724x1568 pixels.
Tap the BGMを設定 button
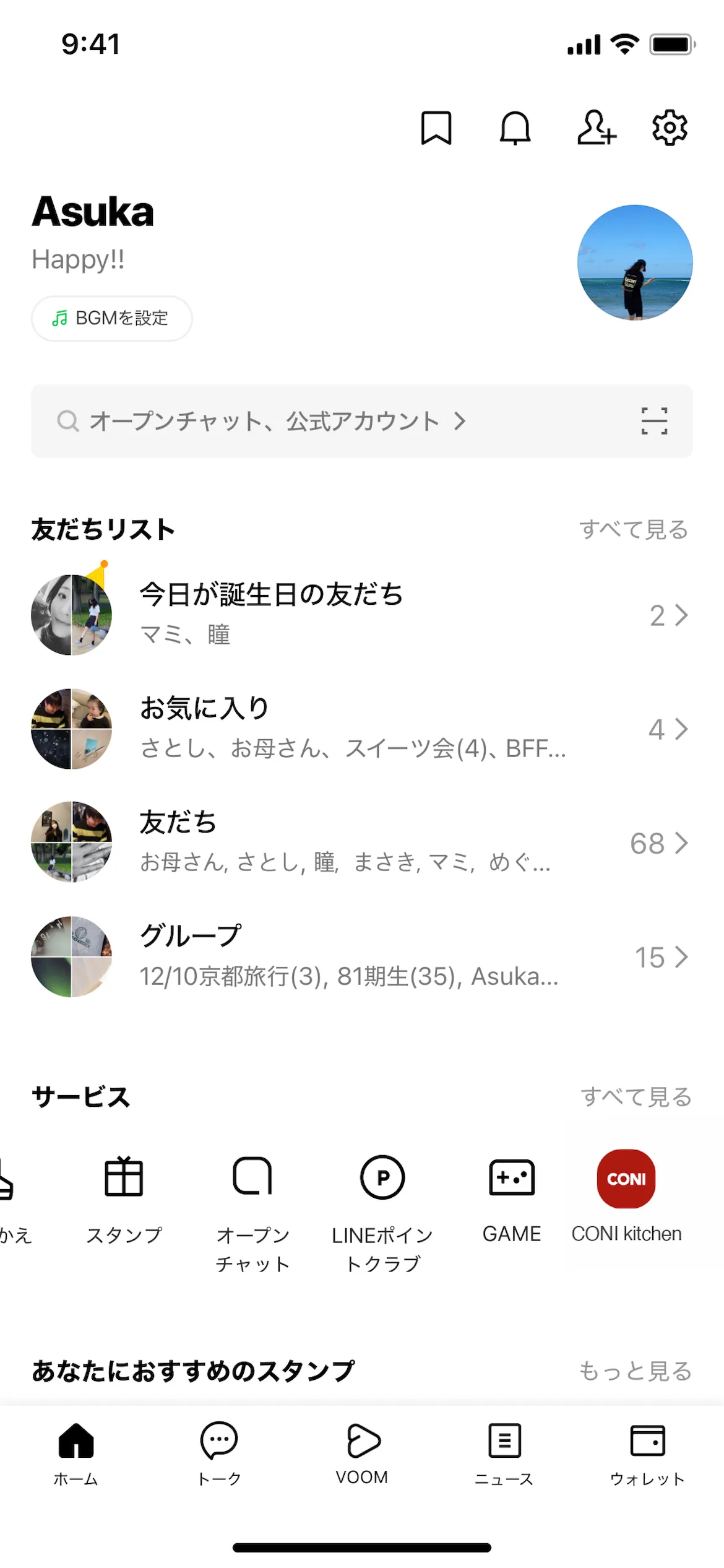point(112,318)
